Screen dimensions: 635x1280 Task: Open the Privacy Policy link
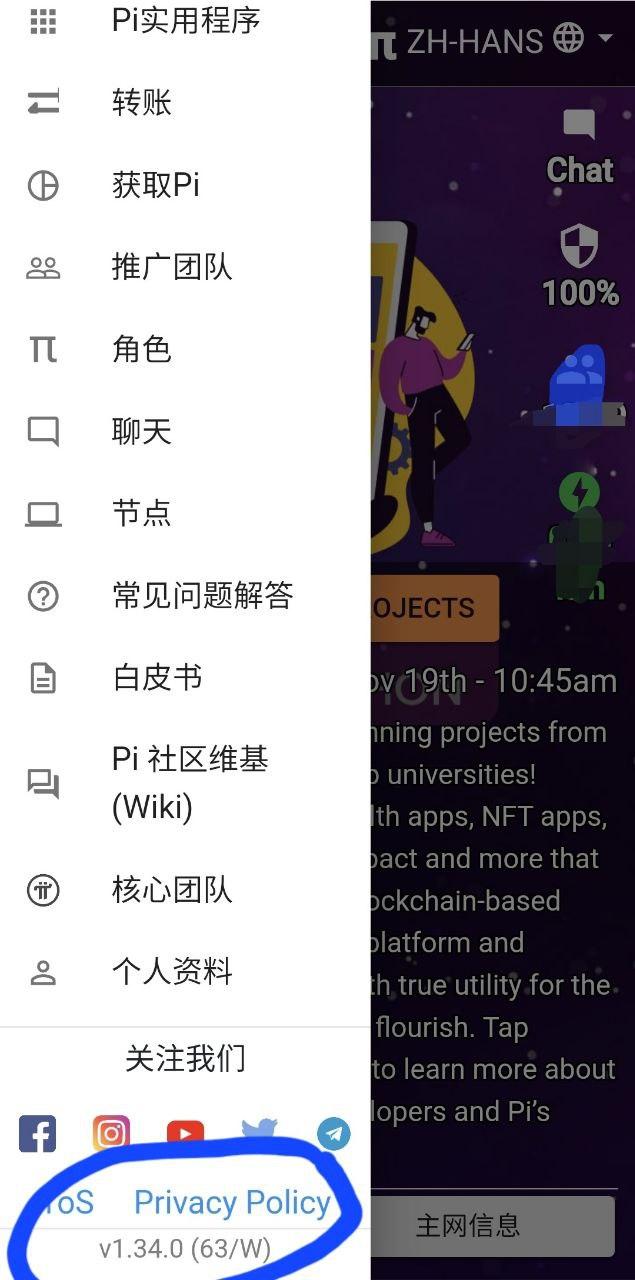[232, 1202]
